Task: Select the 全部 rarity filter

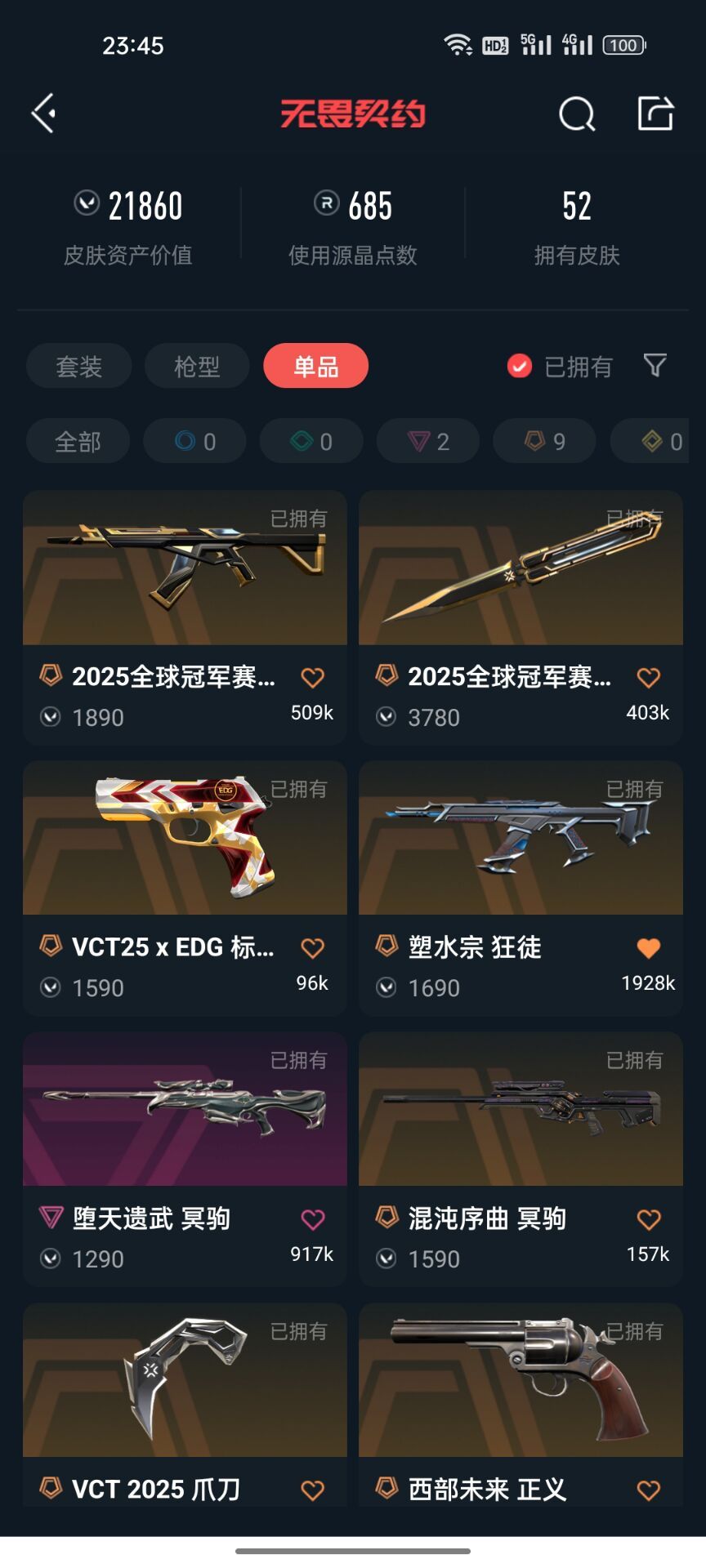Action: pyautogui.click(x=78, y=441)
